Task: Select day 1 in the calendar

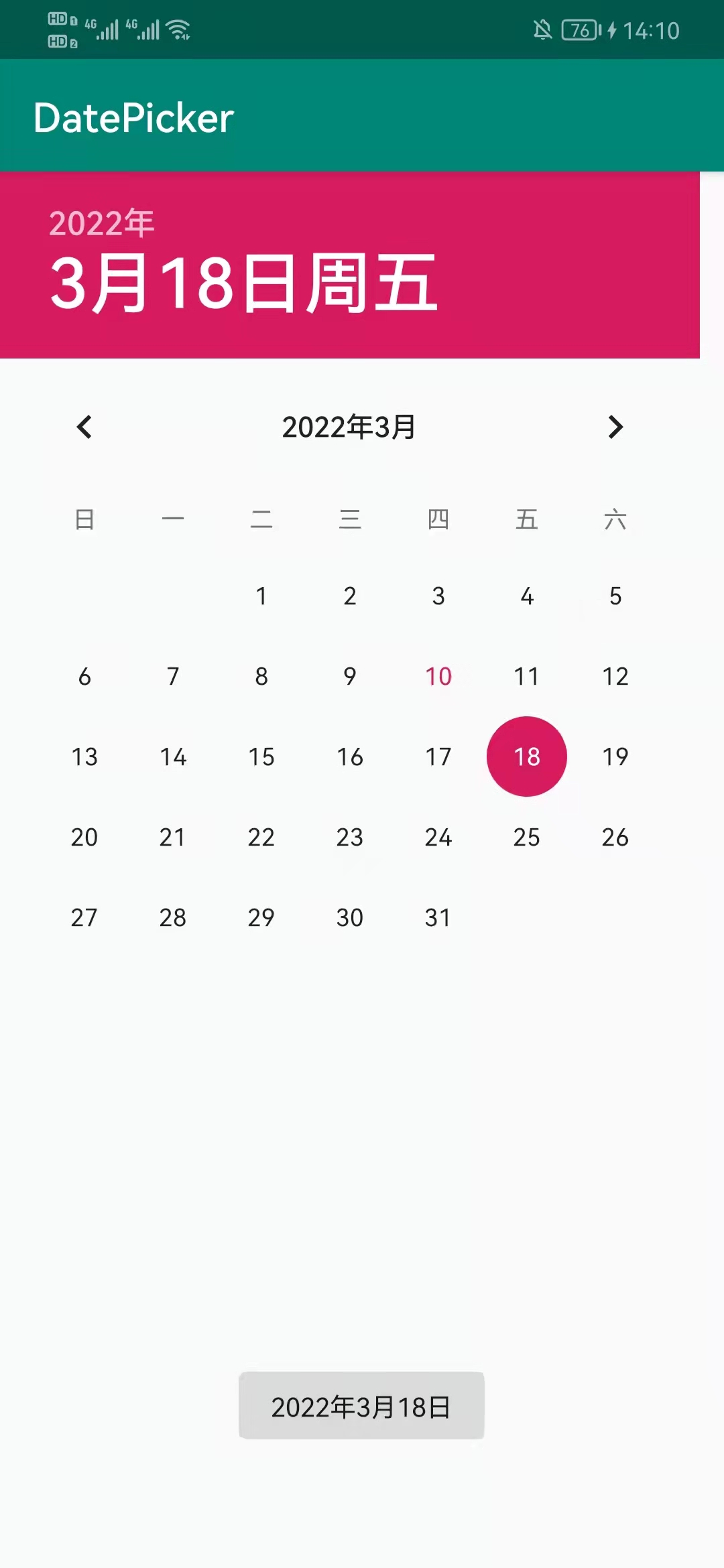Action: click(x=261, y=596)
